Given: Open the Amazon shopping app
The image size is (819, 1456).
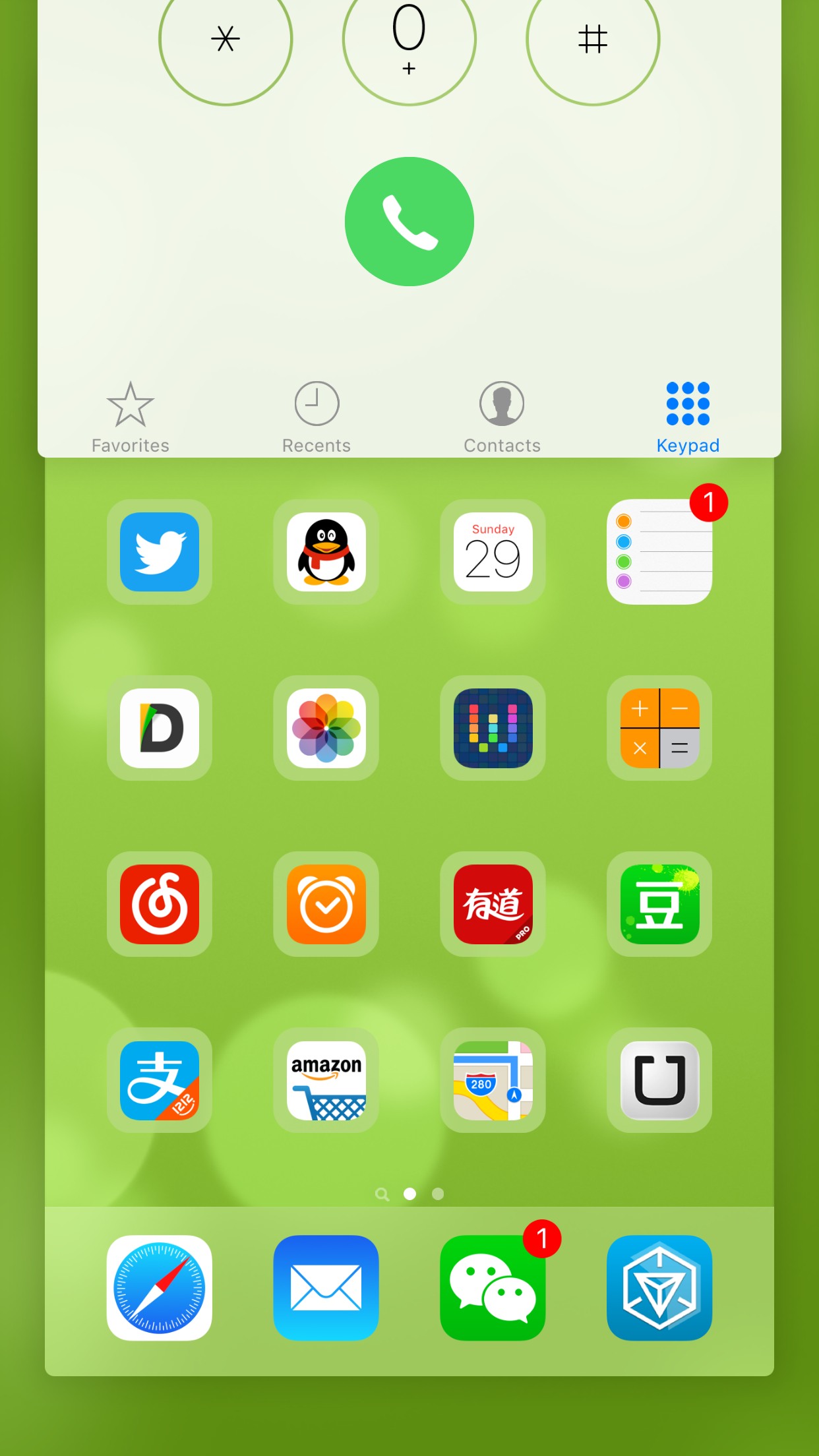Looking at the screenshot, I should coord(326,1080).
